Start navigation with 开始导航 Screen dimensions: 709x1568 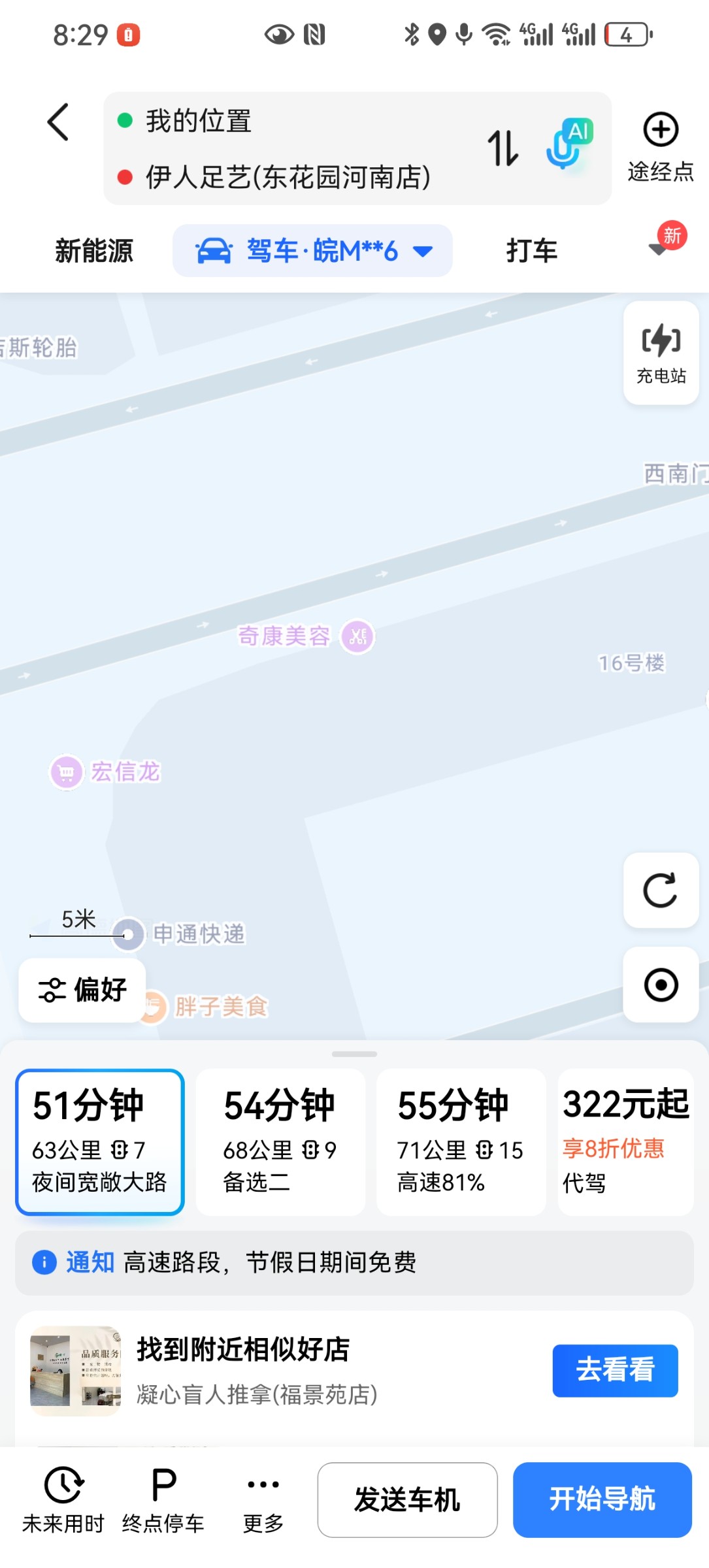[x=602, y=1499]
